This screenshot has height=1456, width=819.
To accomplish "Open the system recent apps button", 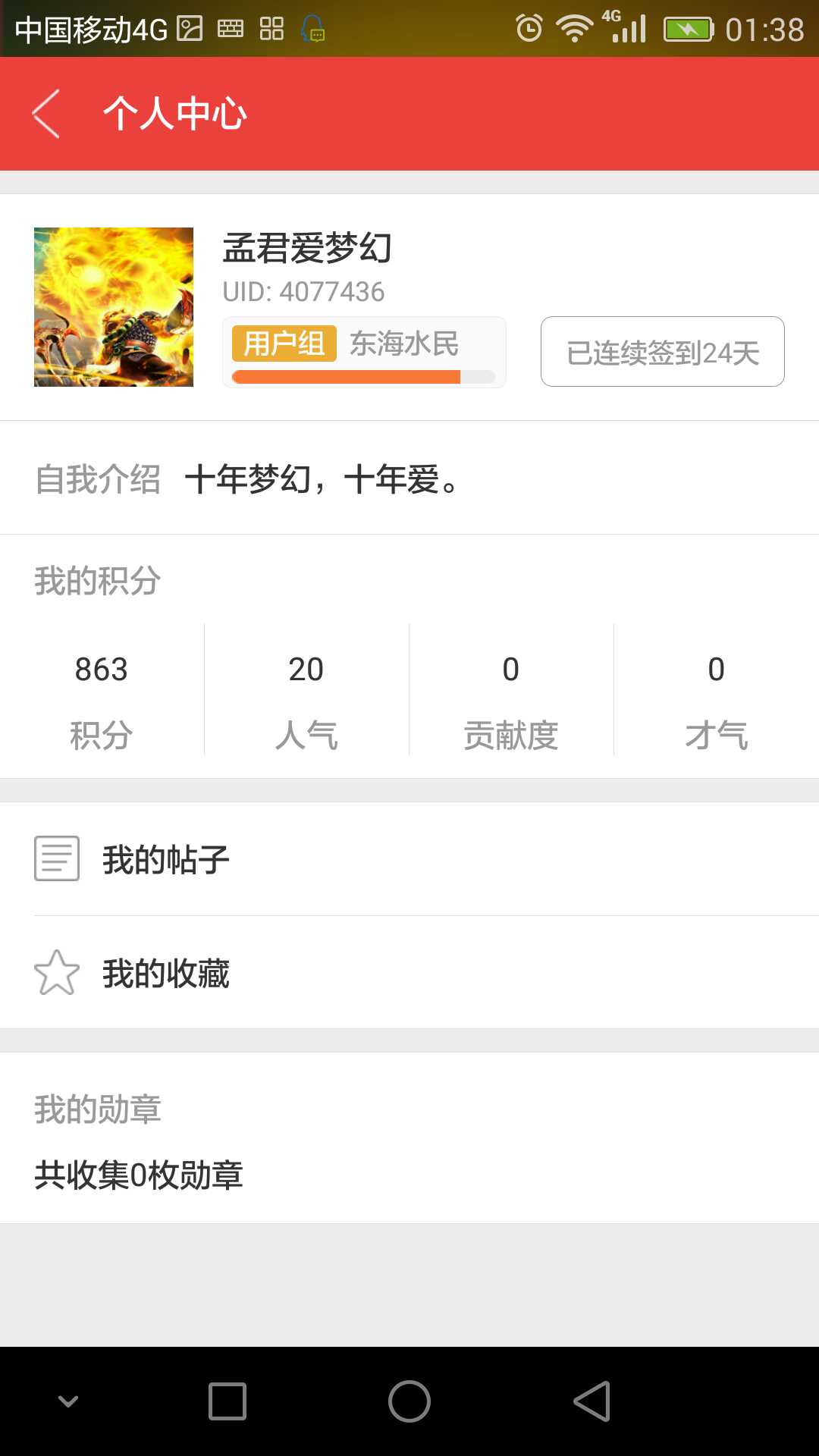I will tap(227, 1401).
